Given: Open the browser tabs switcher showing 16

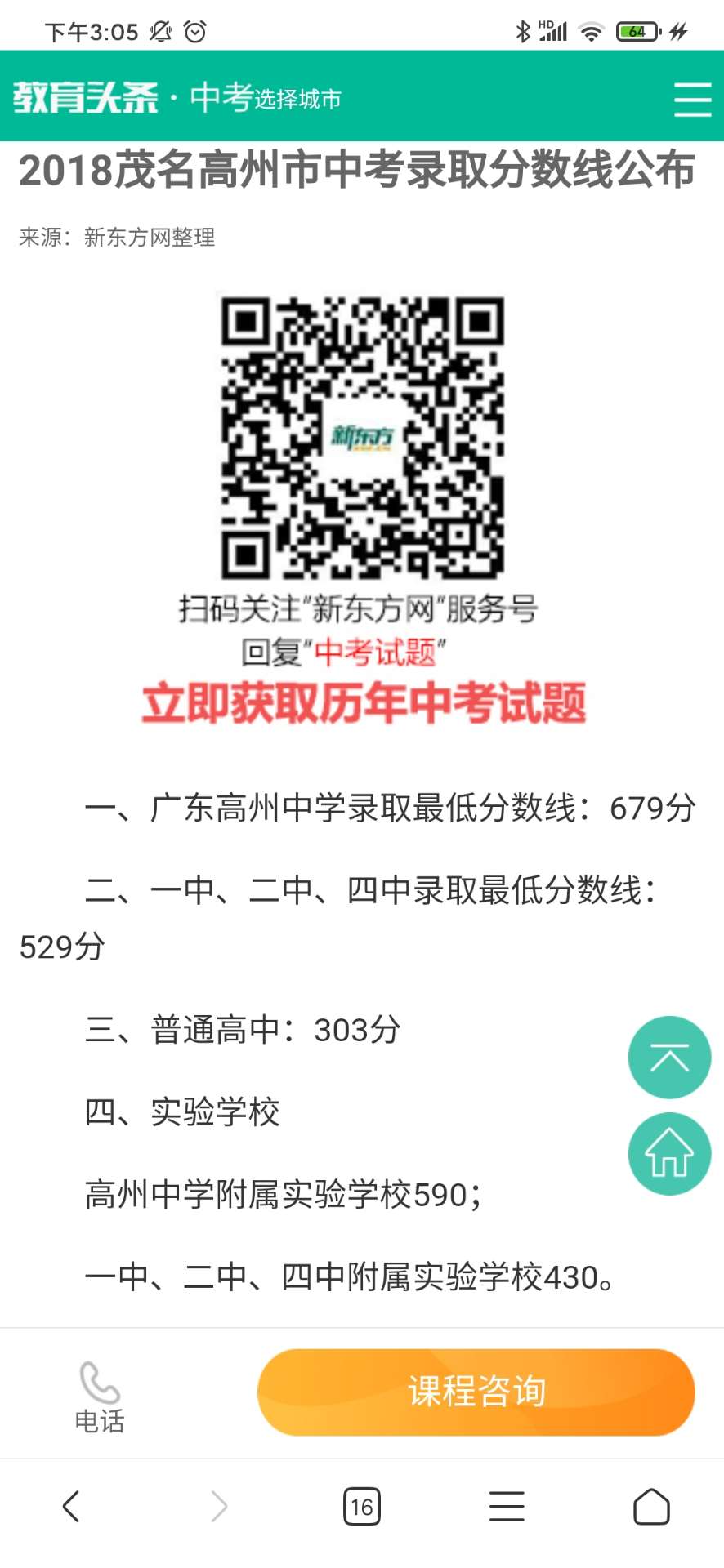Looking at the screenshot, I should (x=362, y=1507).
